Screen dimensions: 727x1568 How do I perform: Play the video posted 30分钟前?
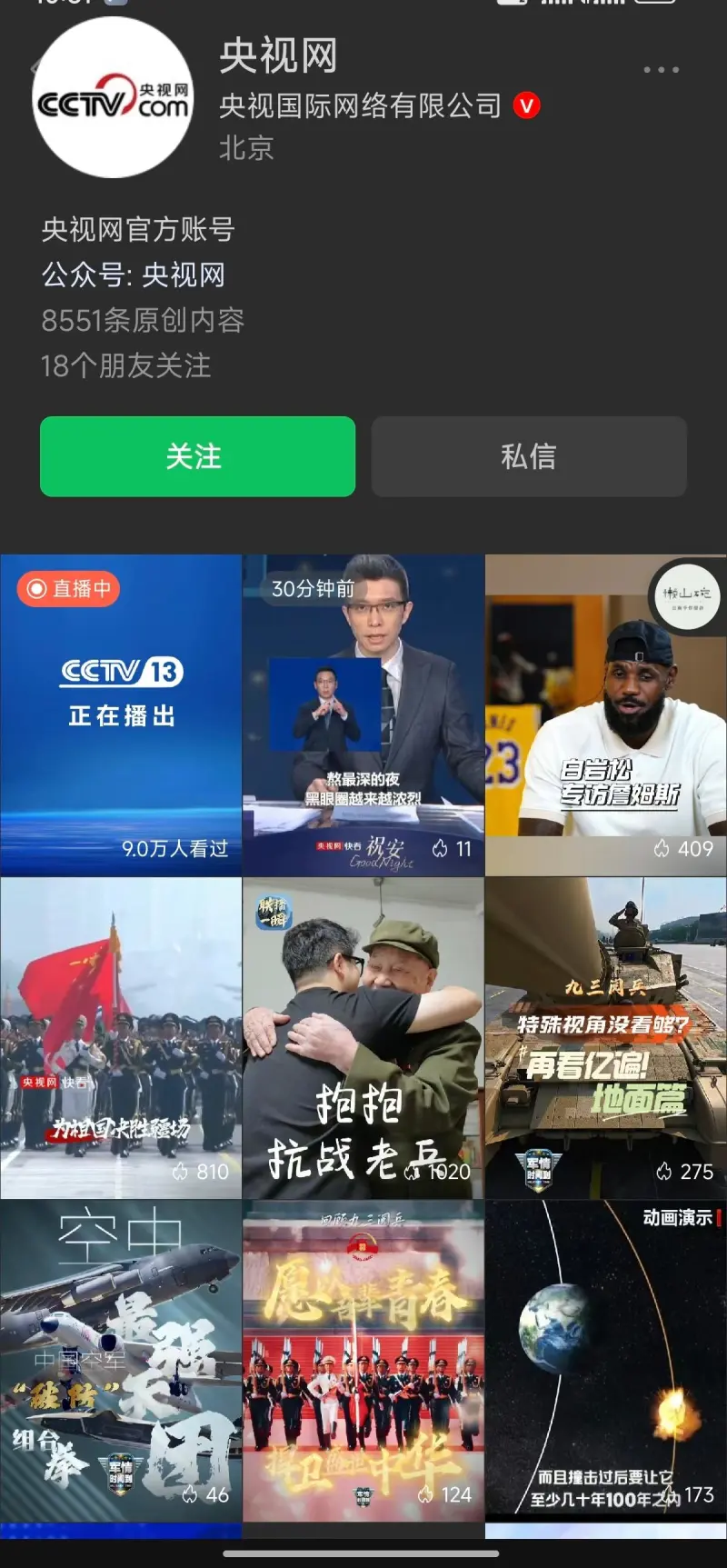point(363,715)
